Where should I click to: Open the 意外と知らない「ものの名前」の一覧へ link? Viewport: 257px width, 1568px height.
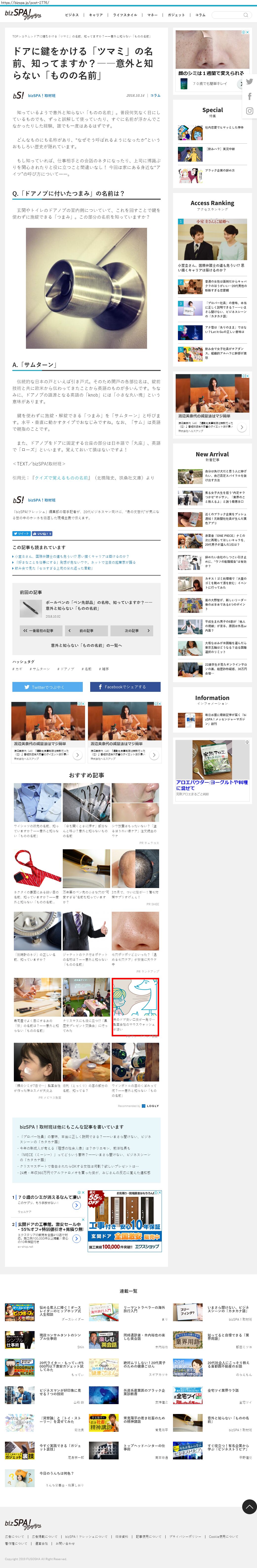[x=86, y=645]
